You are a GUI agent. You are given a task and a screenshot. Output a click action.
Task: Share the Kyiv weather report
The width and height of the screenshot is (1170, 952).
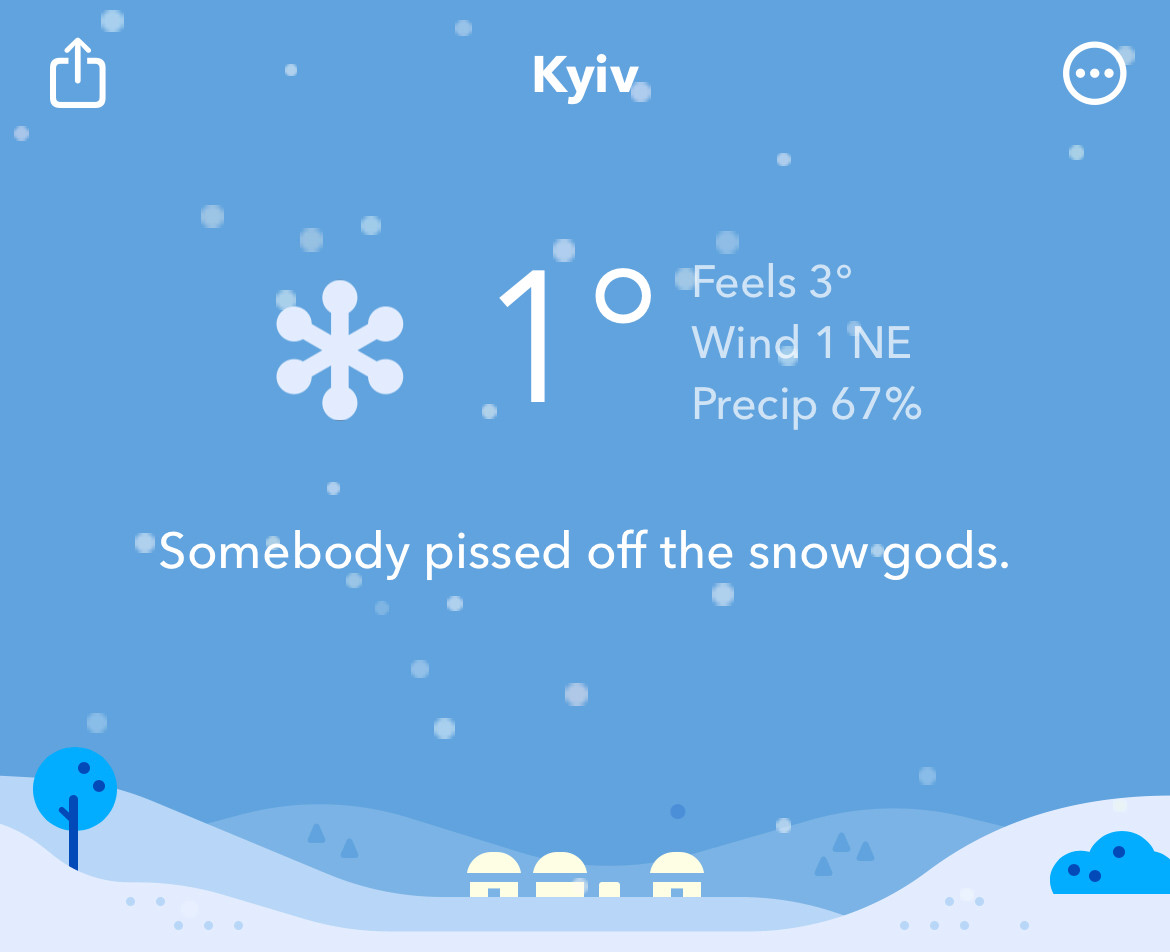pos(78,72)
